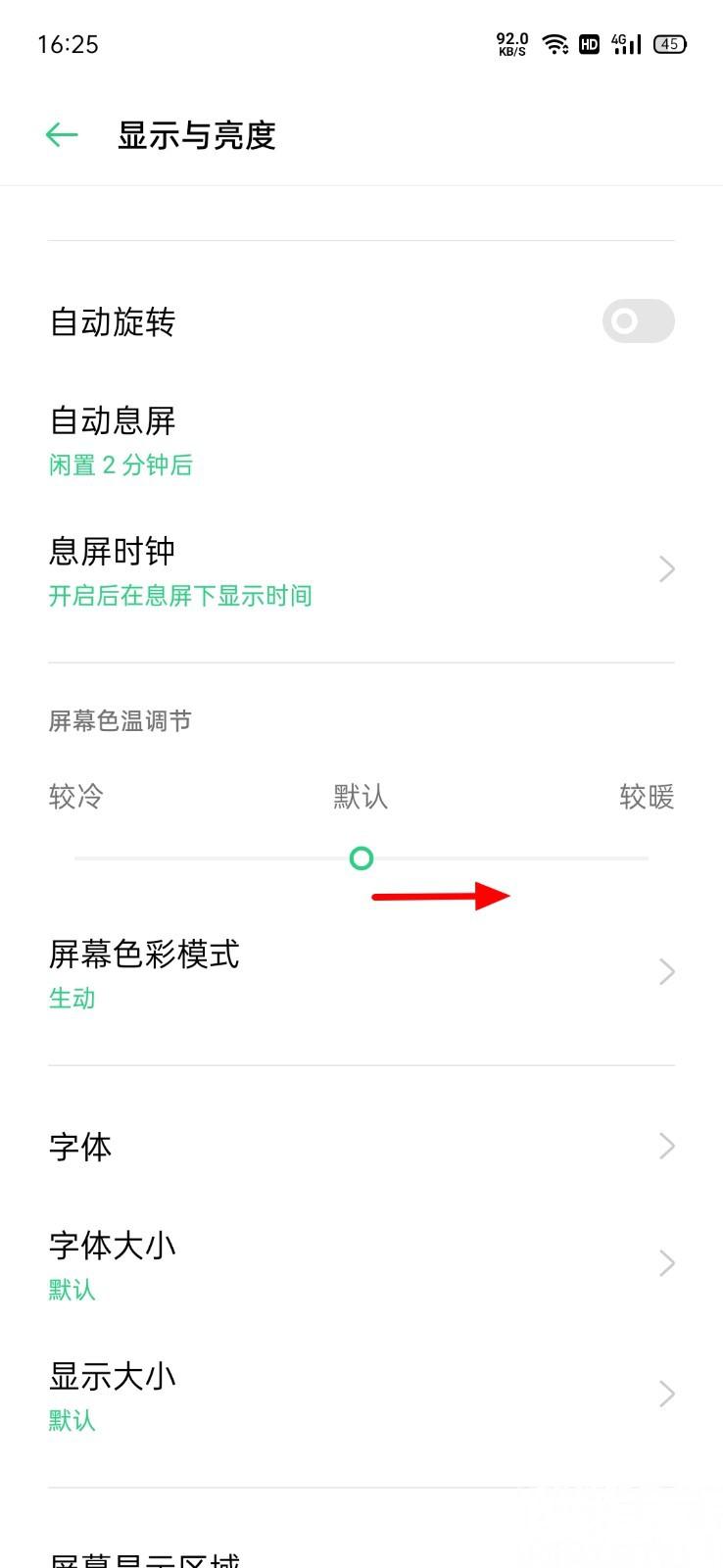Open 屏幕色彩模式 options
723x1568 pixels.
(x=361, y=972)
